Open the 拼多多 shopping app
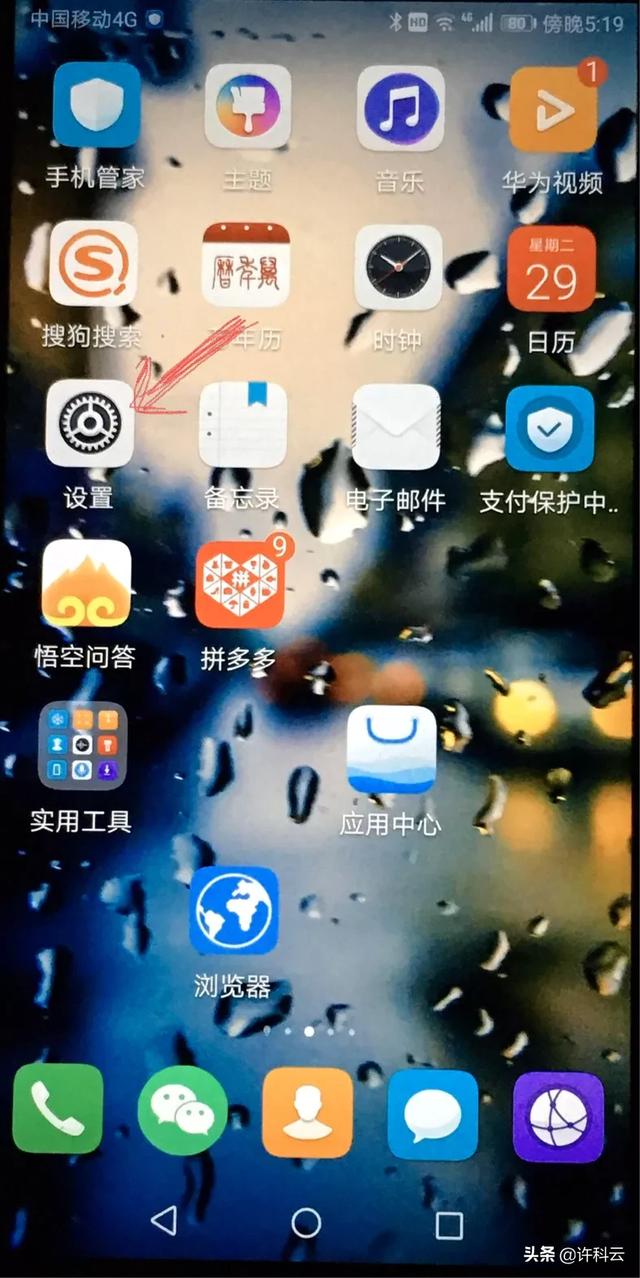Screen dimensions: 640x1278 click(x=240, y=586)
